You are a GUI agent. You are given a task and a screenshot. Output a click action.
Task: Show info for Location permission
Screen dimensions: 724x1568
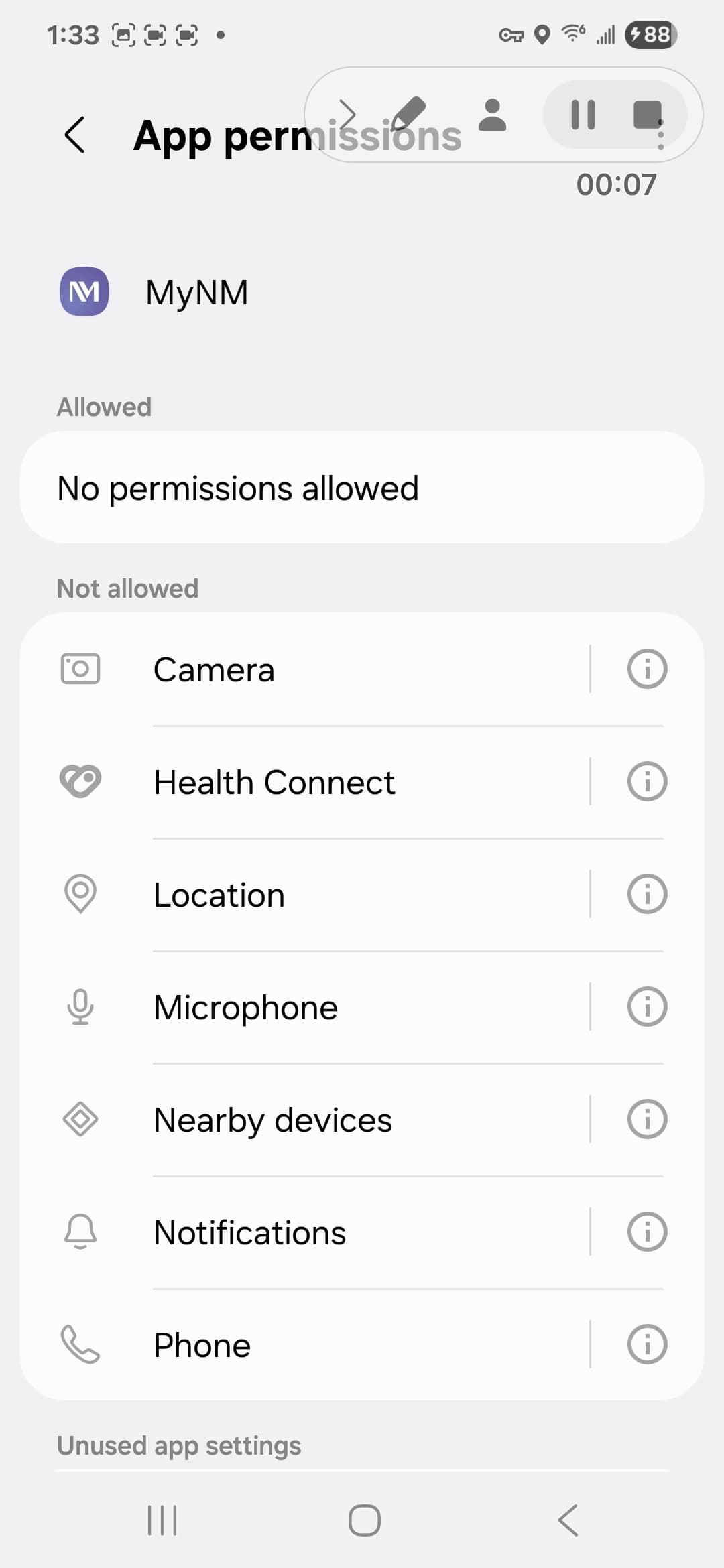(x=647, y=894)
